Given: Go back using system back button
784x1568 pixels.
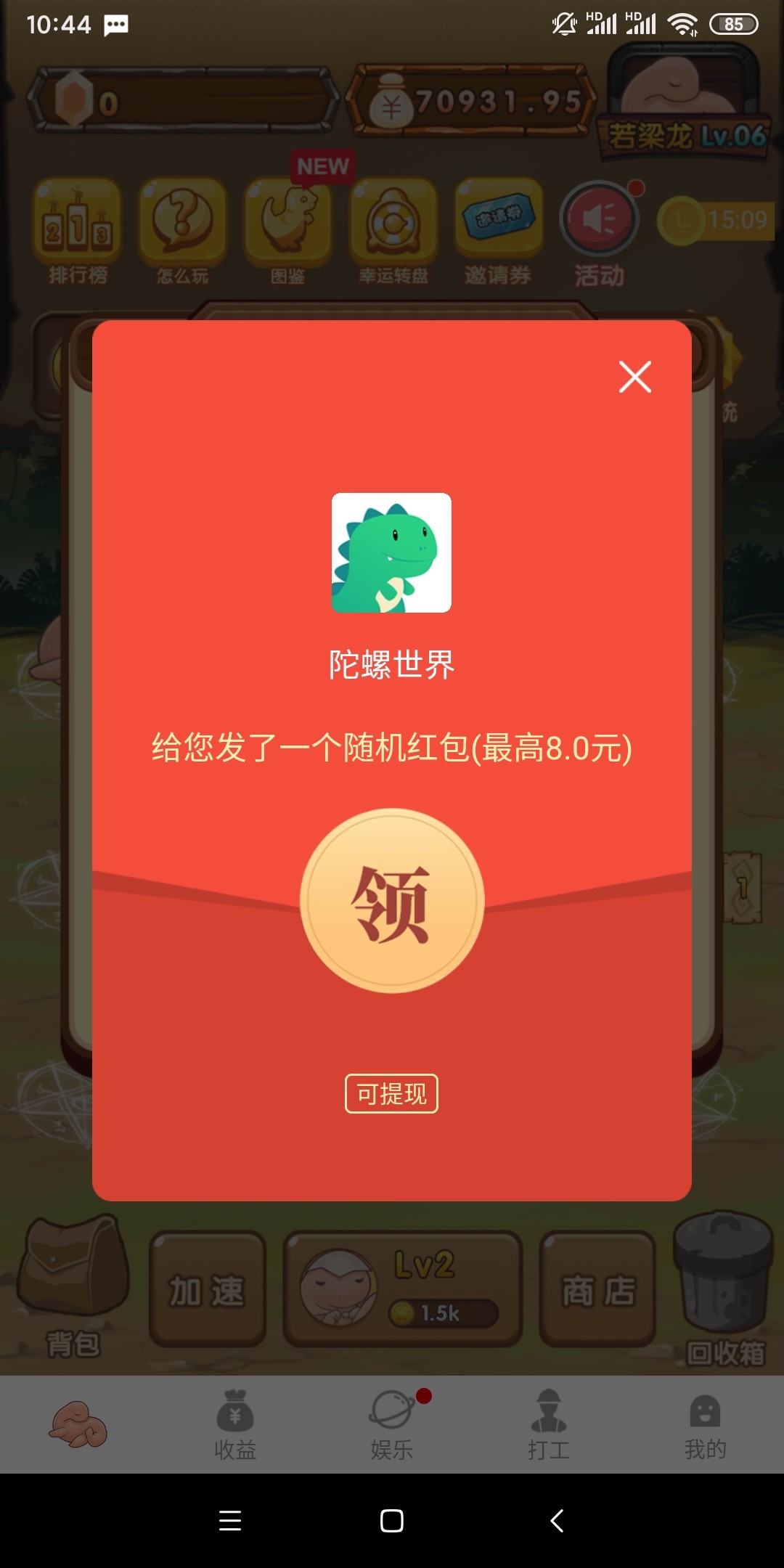Looking at the screenshot, I should coord(557,1520).
